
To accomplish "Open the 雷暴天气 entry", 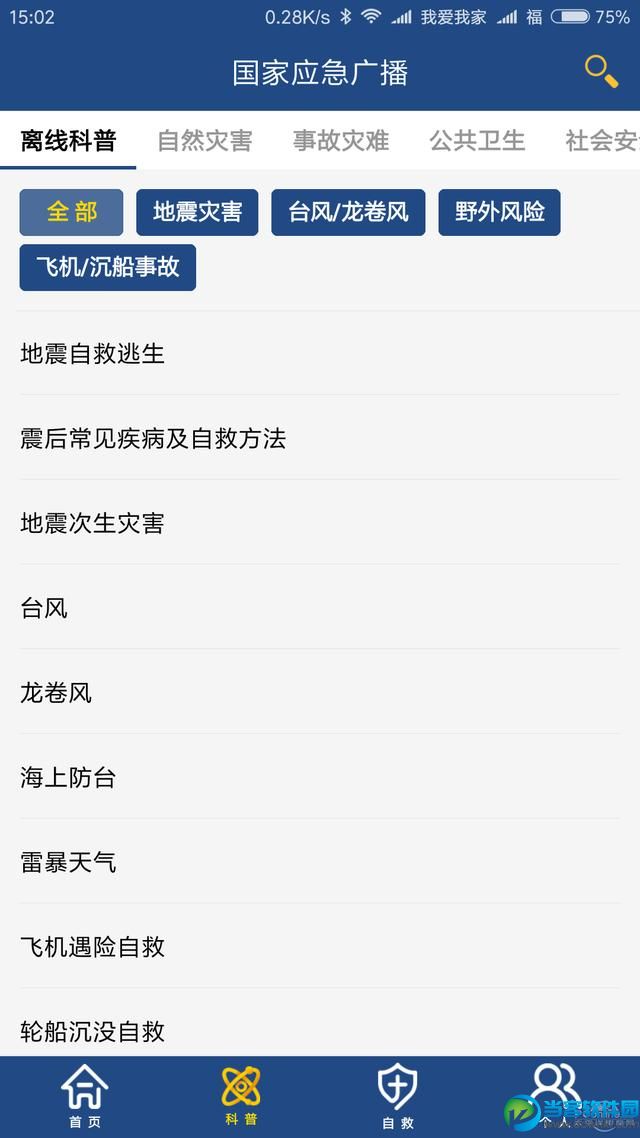I will pos(68,862).
